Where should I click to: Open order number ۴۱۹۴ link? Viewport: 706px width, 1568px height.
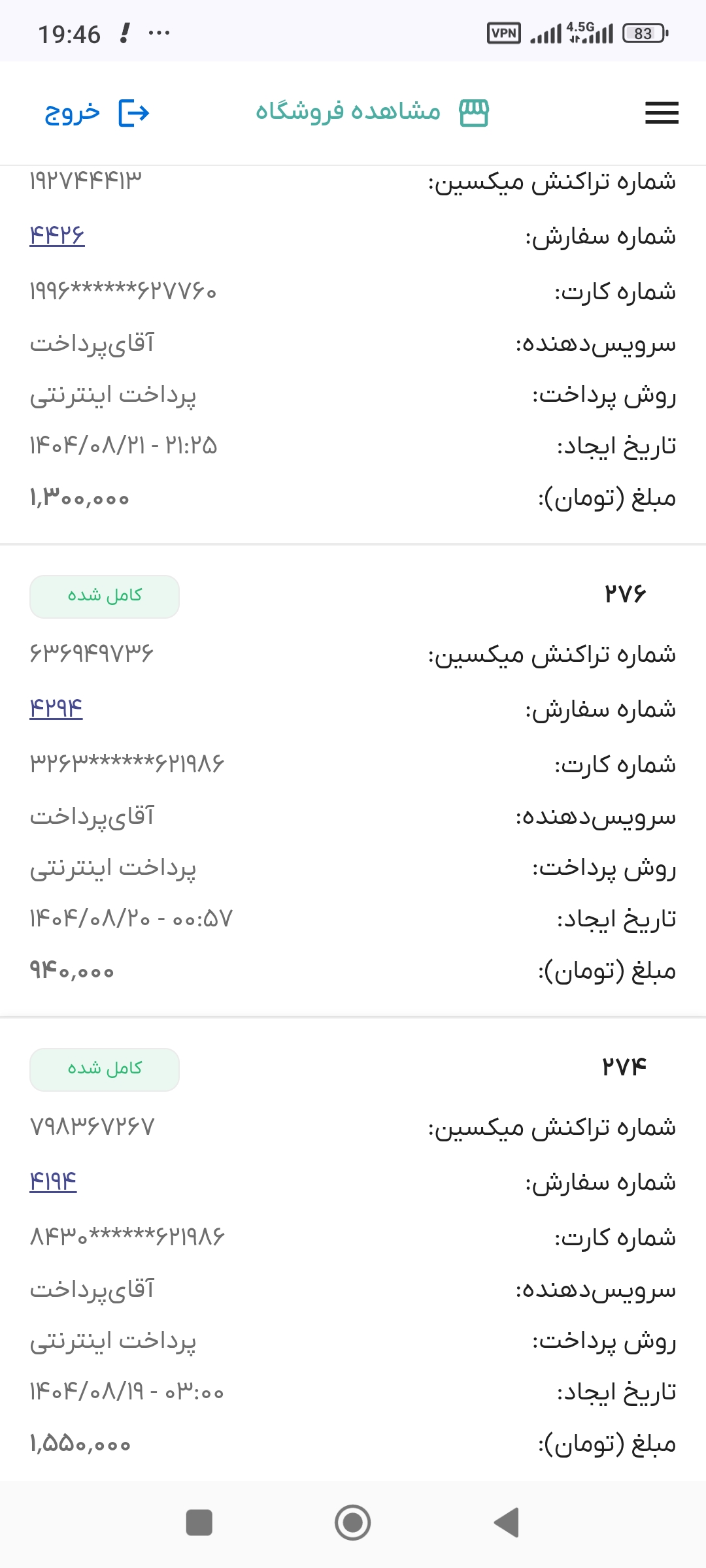[54, 1181]
